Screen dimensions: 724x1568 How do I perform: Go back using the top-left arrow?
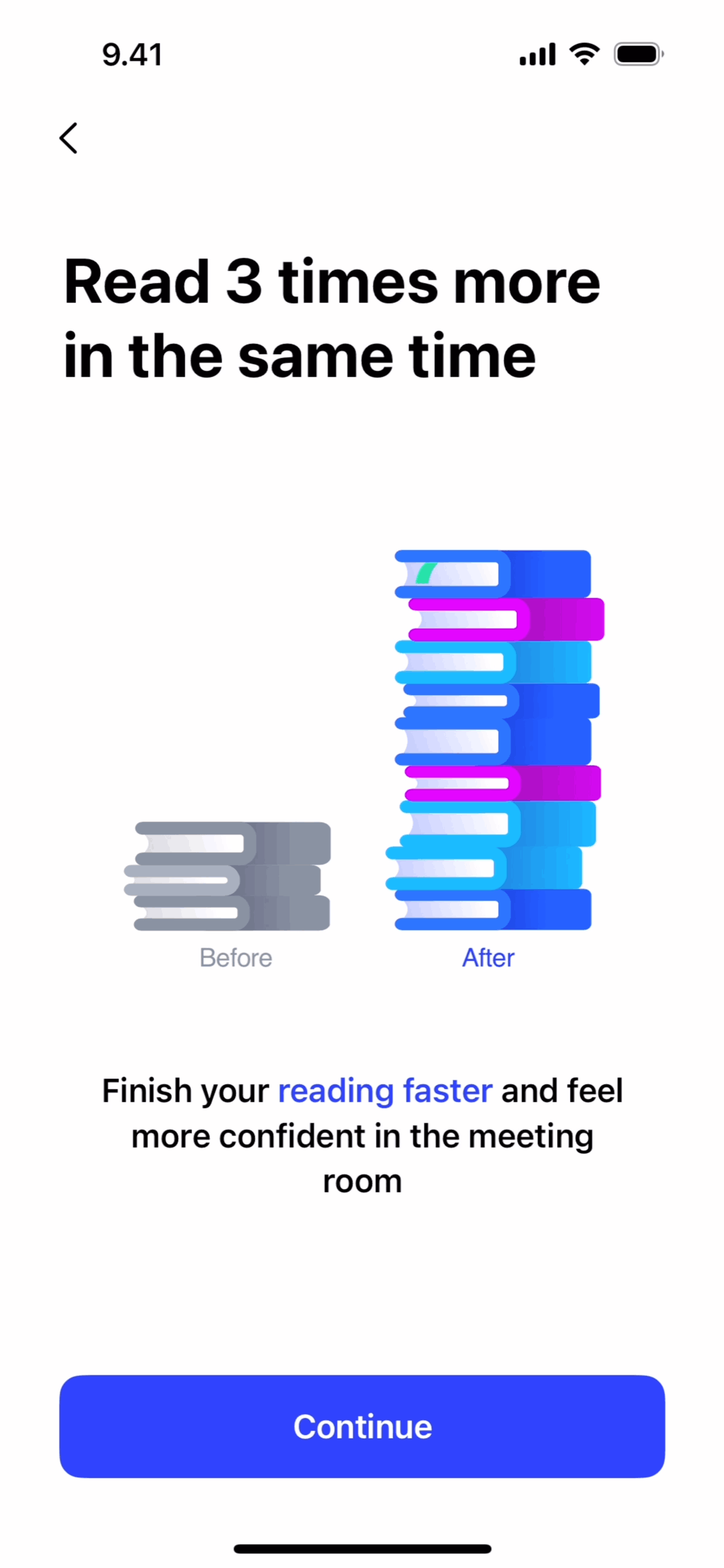pyautogui.click(x=69, y=138)
